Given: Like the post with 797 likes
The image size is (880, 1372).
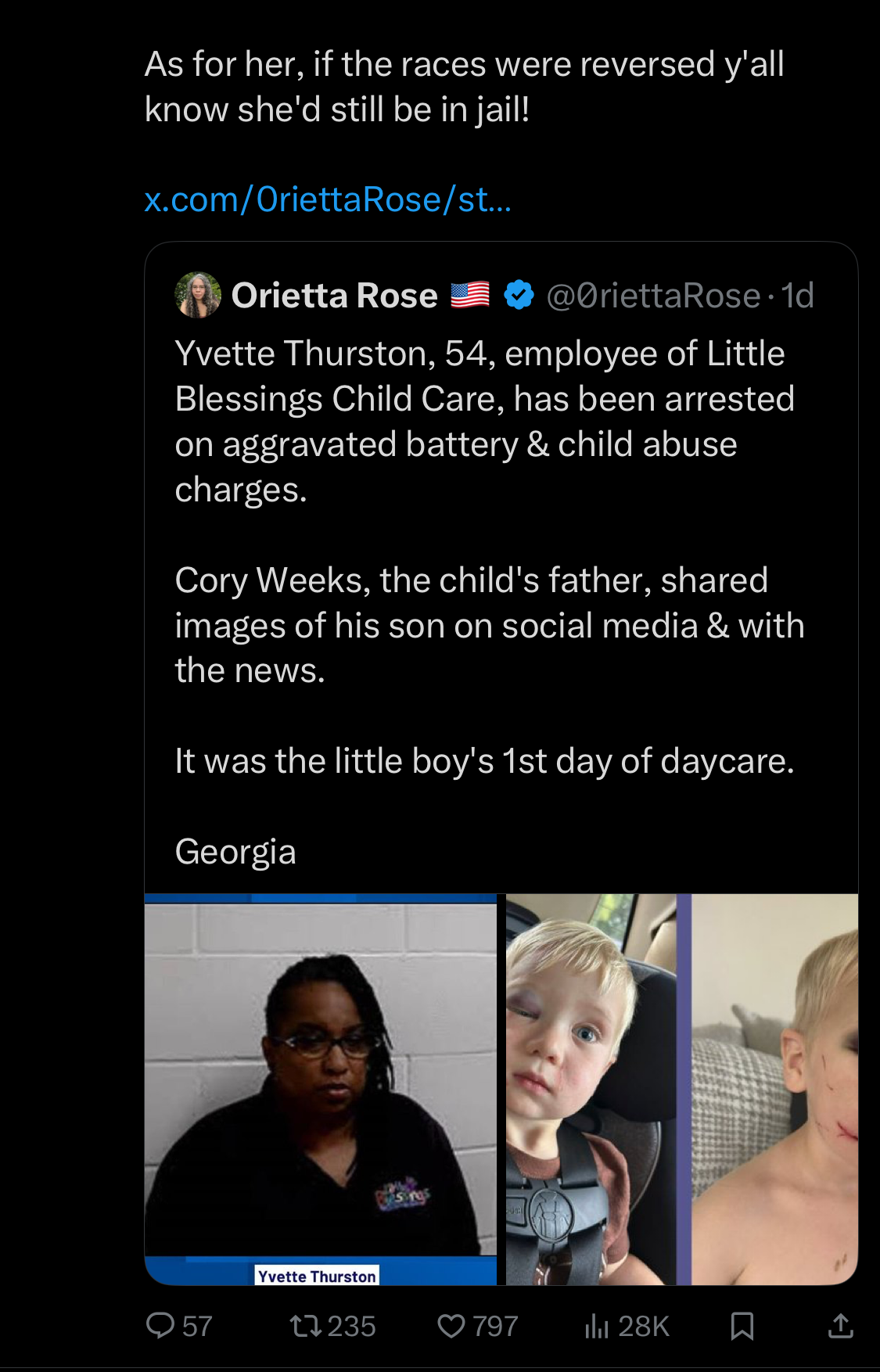Looking at the screenshot, I should tap(451, 1325).
